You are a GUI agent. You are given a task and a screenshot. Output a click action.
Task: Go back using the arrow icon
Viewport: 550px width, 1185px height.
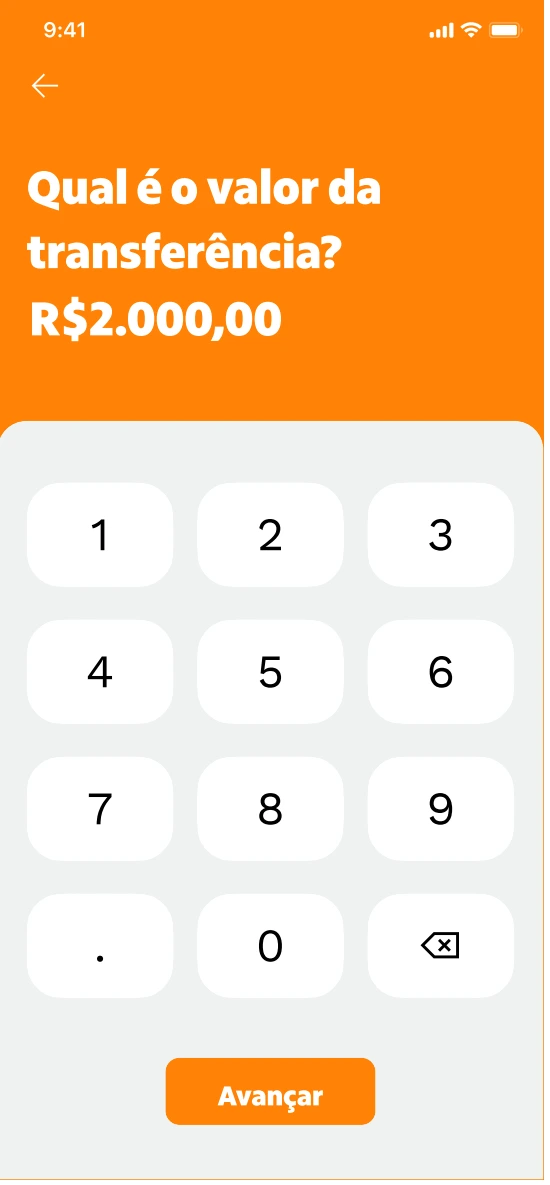click(x=45, y=86)
